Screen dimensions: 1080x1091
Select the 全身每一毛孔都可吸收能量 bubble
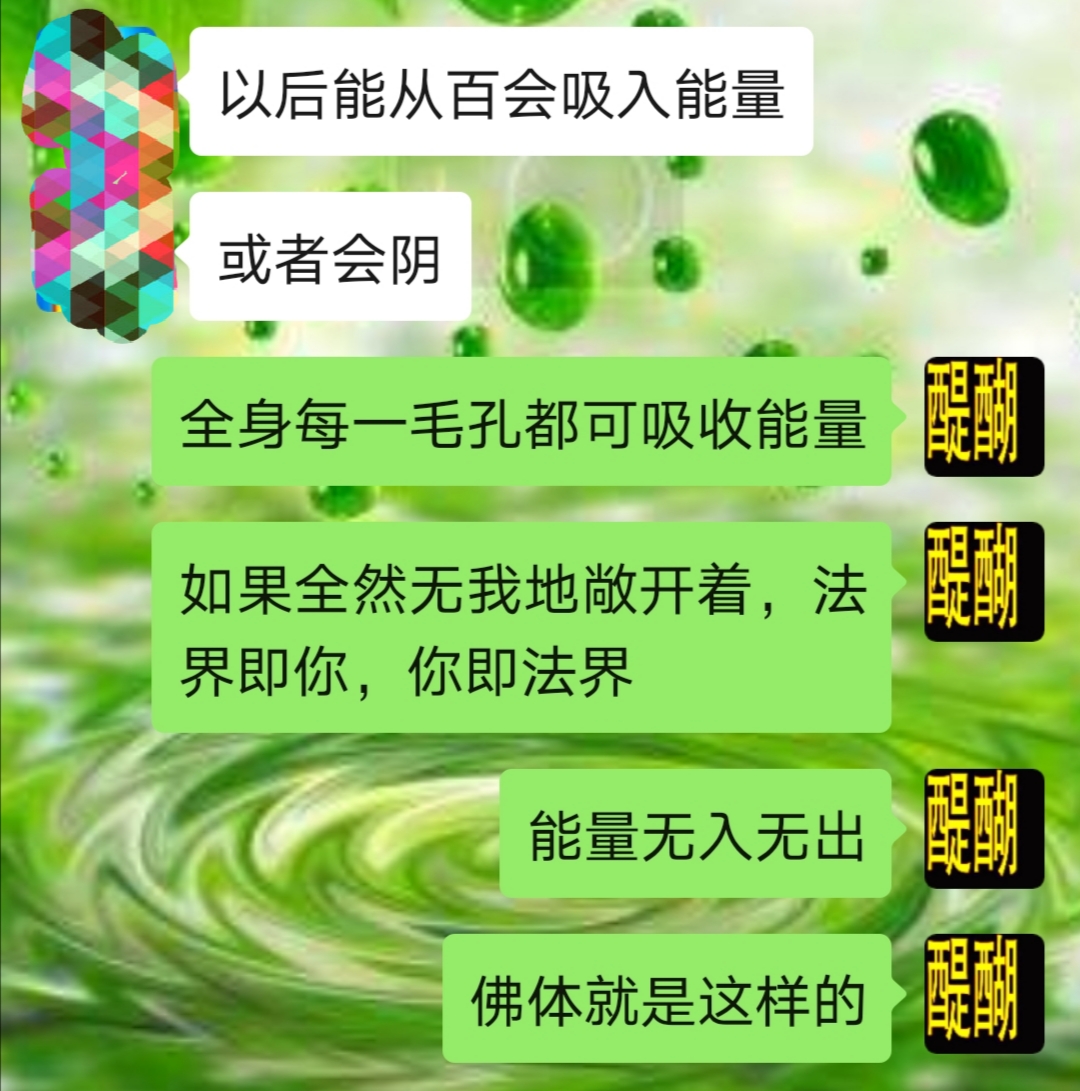click(x=525, y=430)
